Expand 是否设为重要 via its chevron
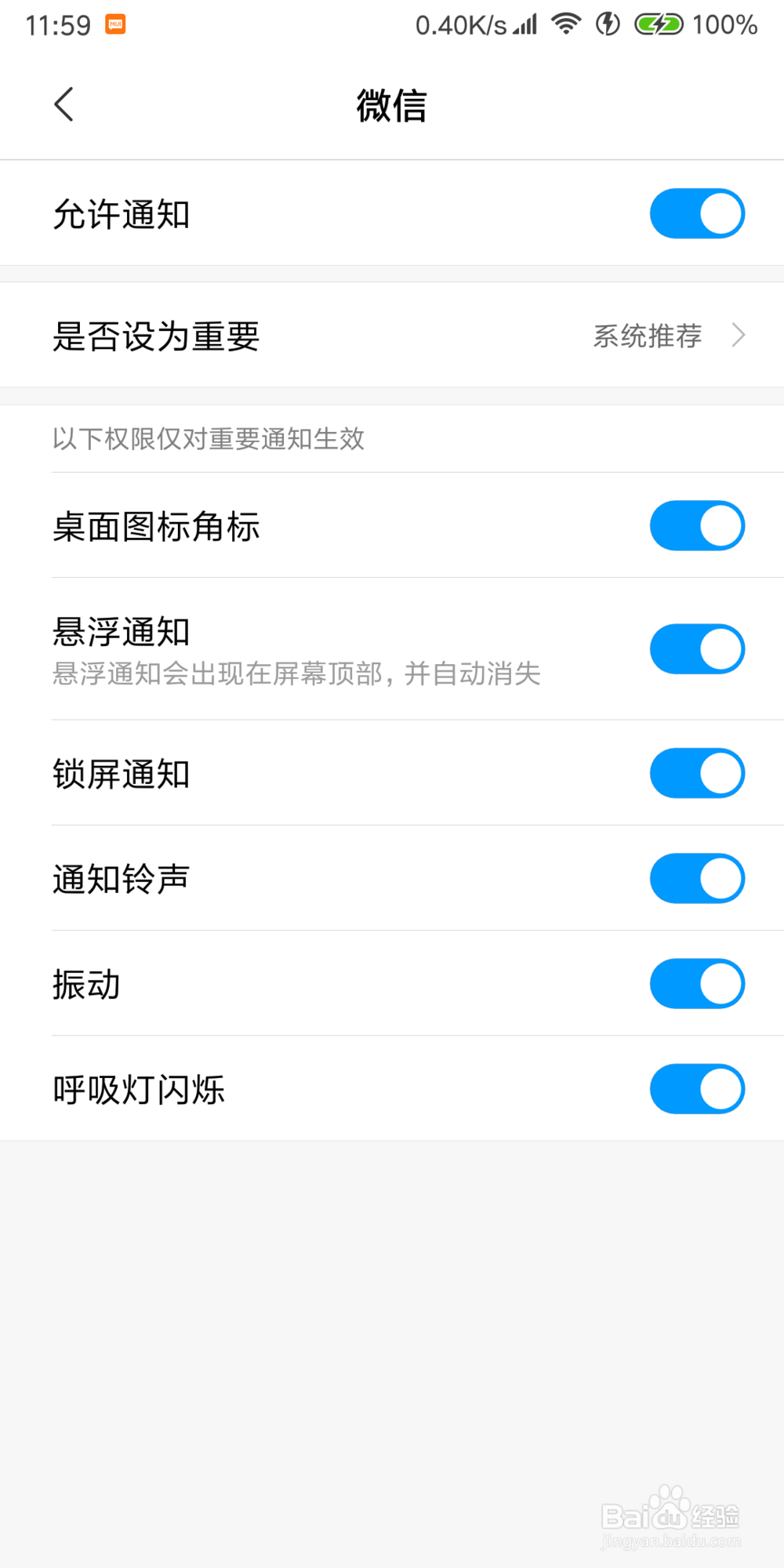 point(738,335)
